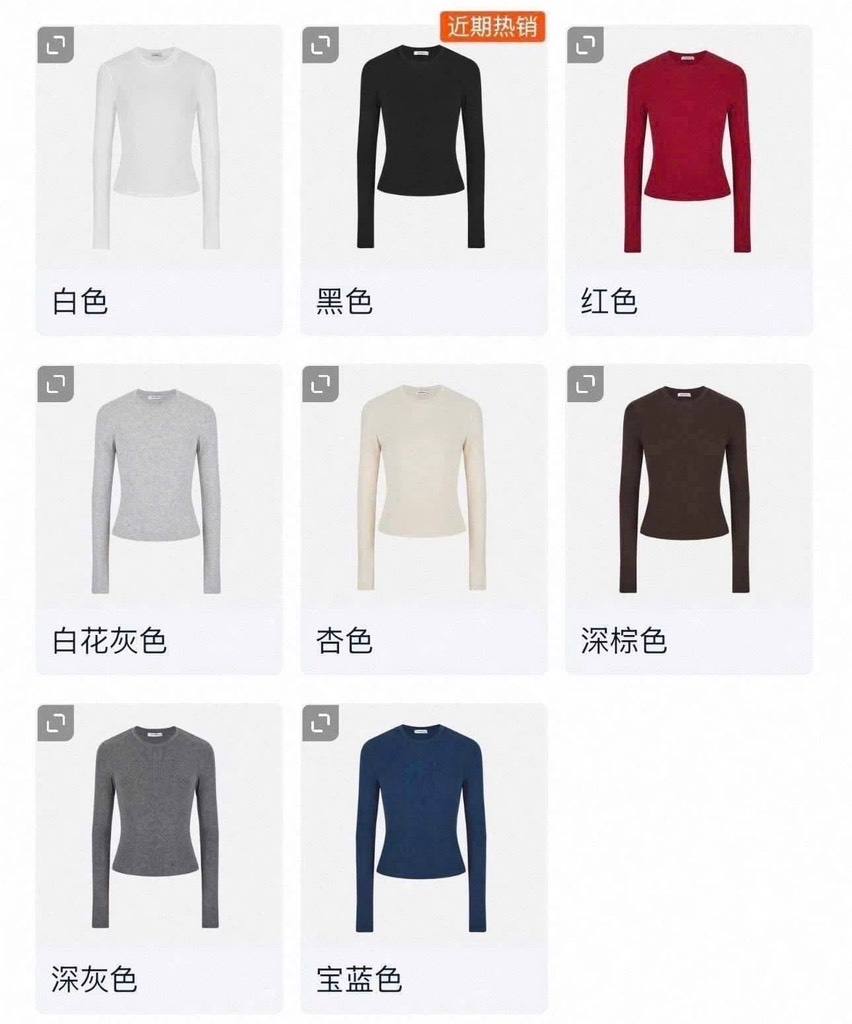Viewport: 852px width, 1024px height.
Task: Pick the 深灰色 color option
Action: [x=158, y=860]
